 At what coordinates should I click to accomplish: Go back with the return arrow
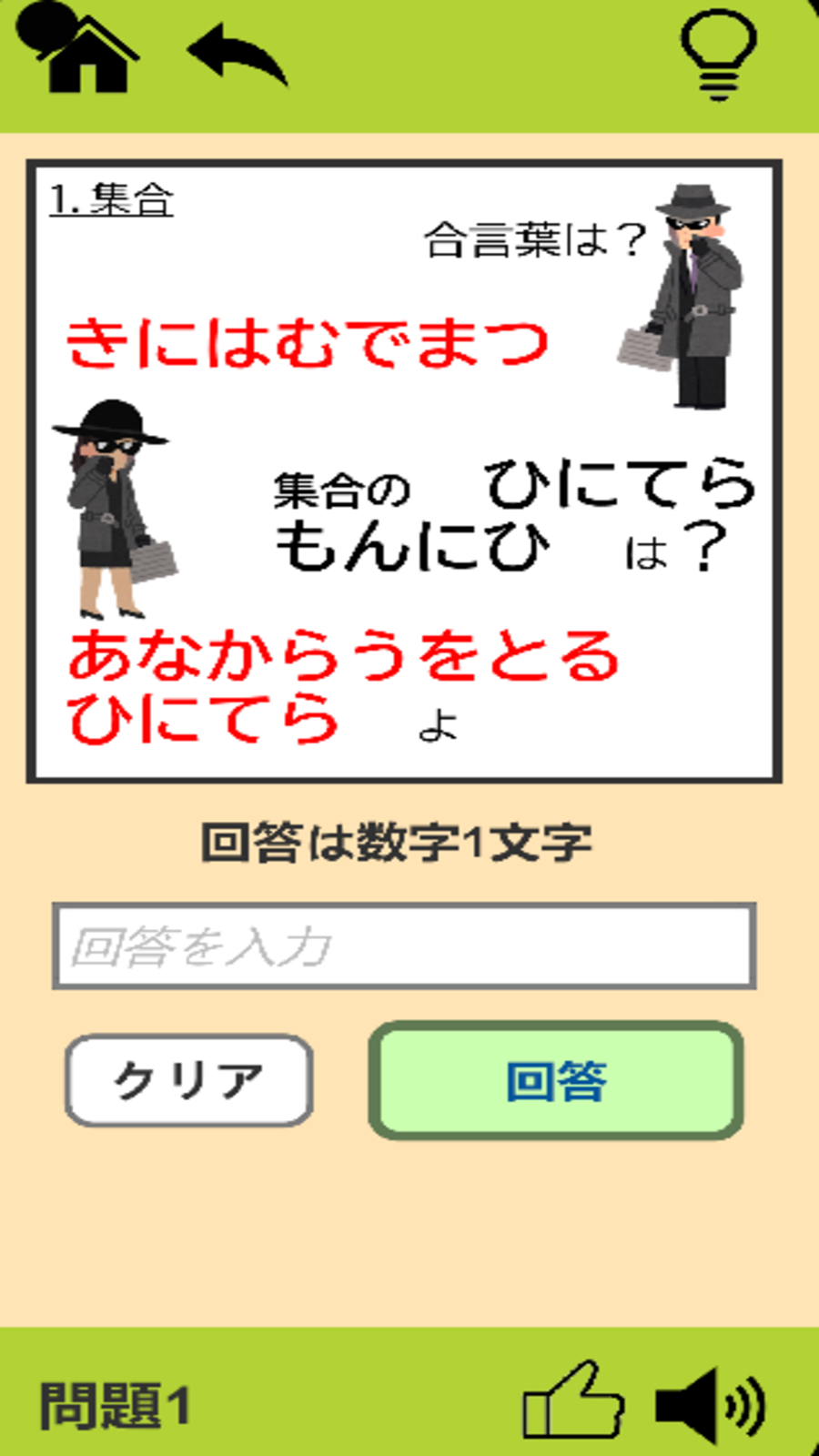pyautogui.click(x=237, y=55)
